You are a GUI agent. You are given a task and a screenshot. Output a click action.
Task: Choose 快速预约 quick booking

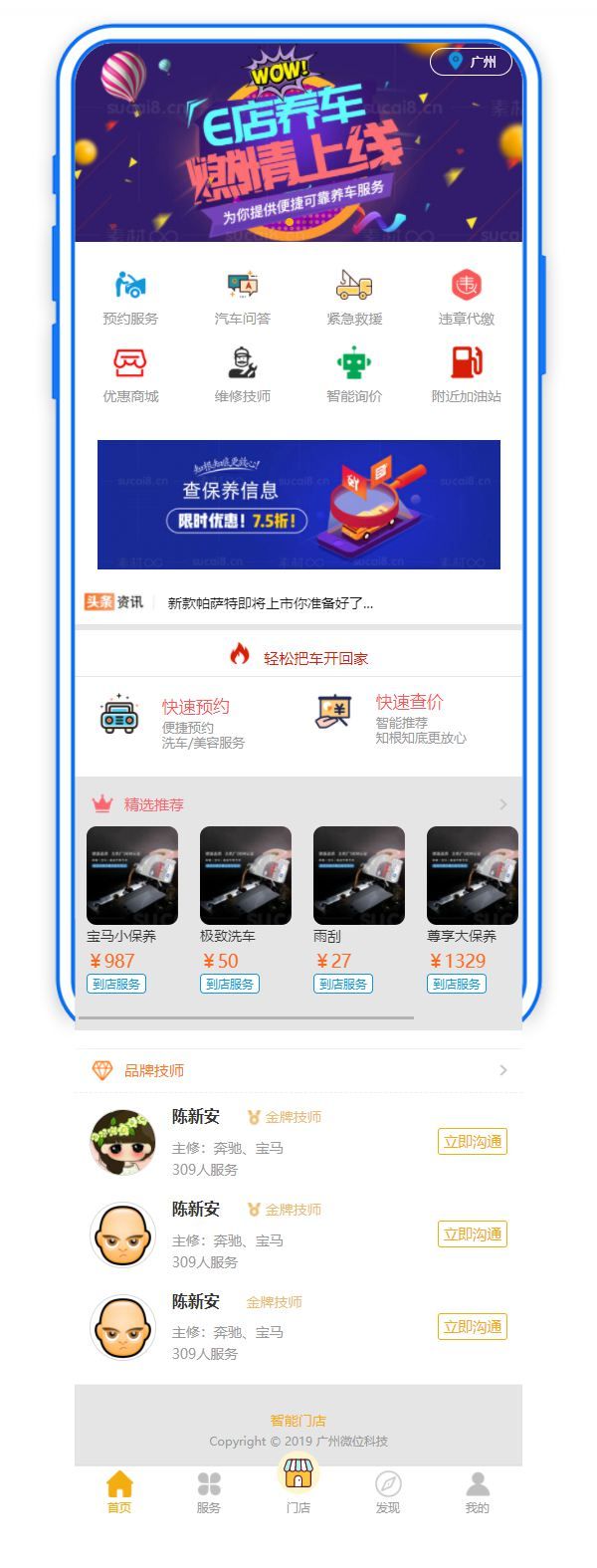click(174, 721)
